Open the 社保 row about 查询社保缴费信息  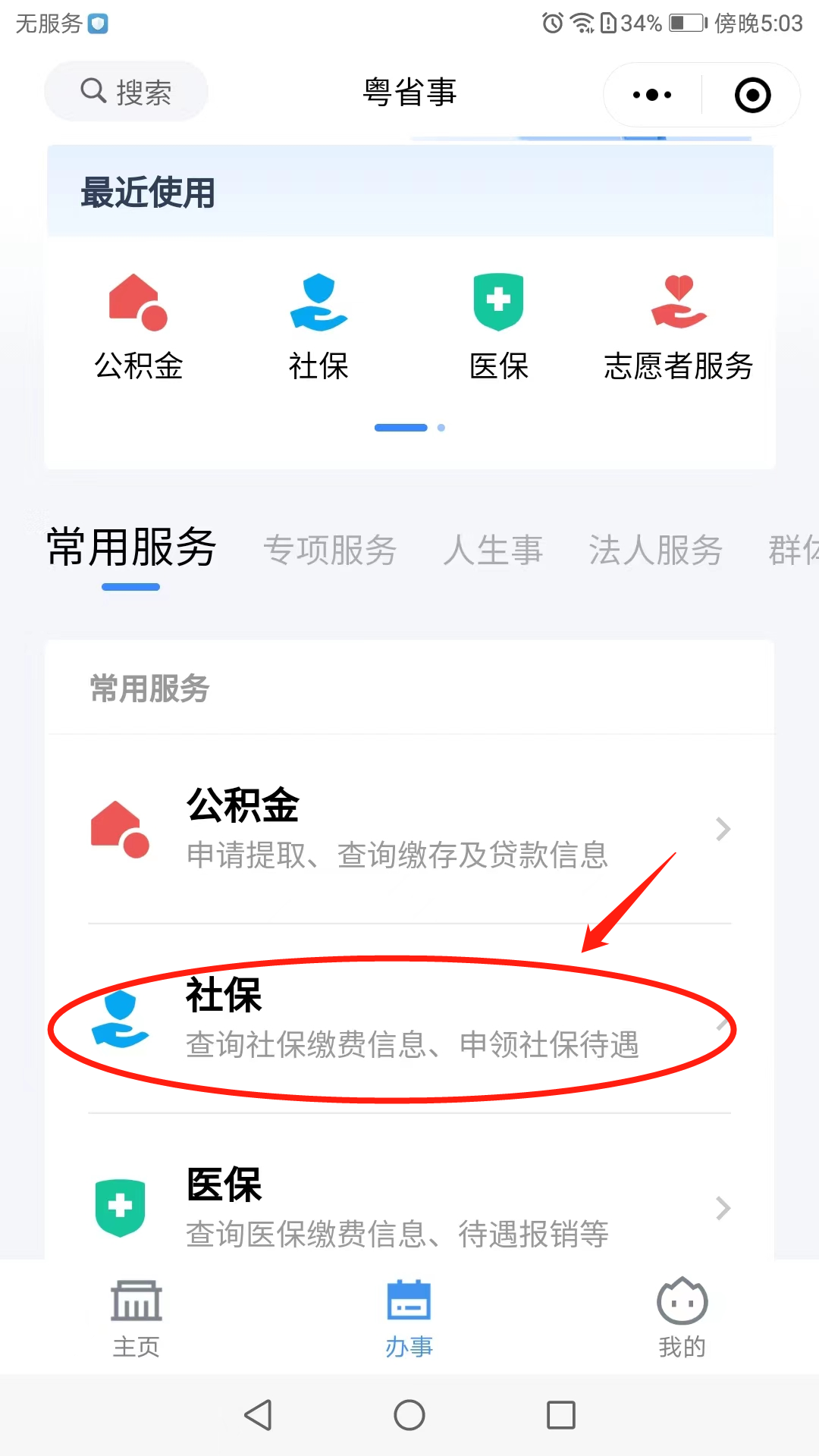click(x=409, y=1018)
